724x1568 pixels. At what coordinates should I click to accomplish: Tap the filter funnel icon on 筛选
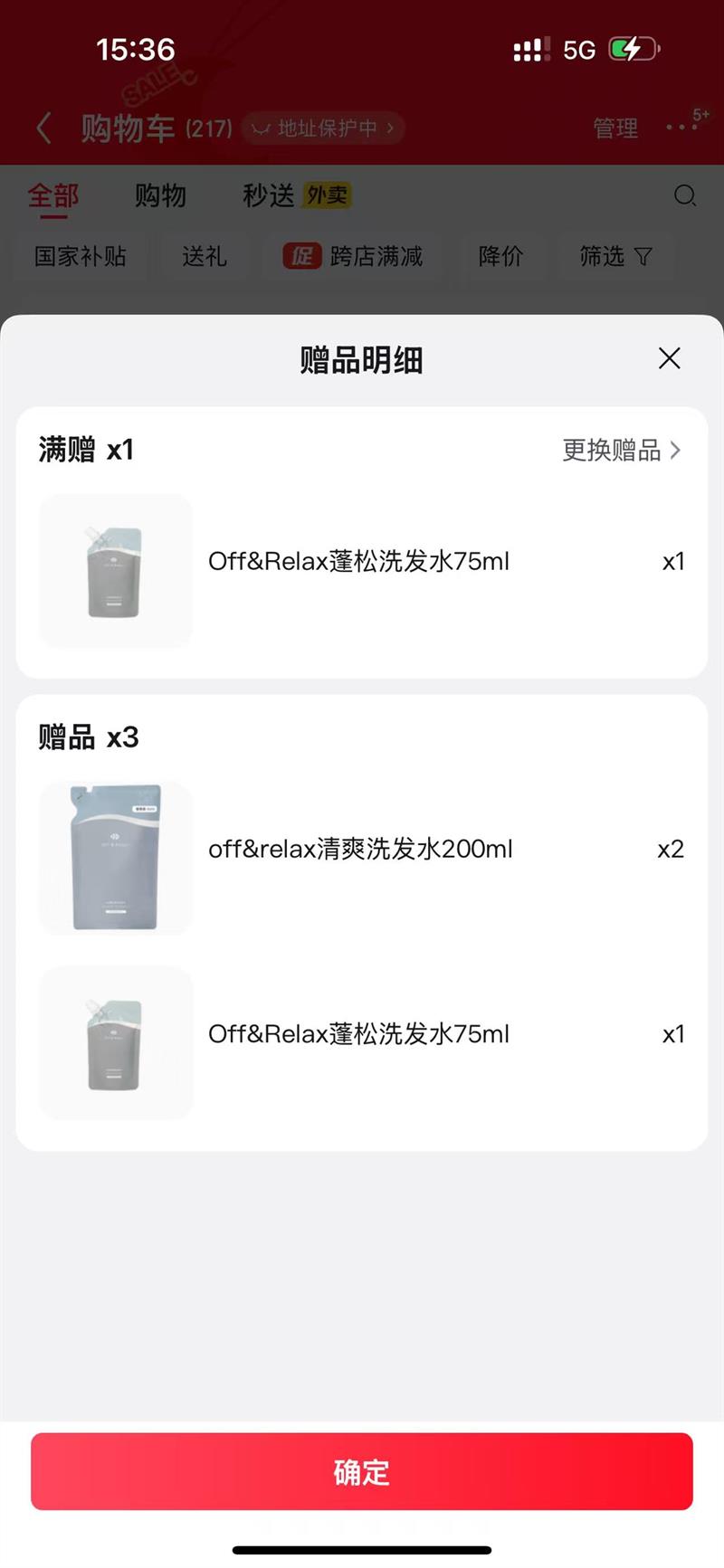[643, 257]
